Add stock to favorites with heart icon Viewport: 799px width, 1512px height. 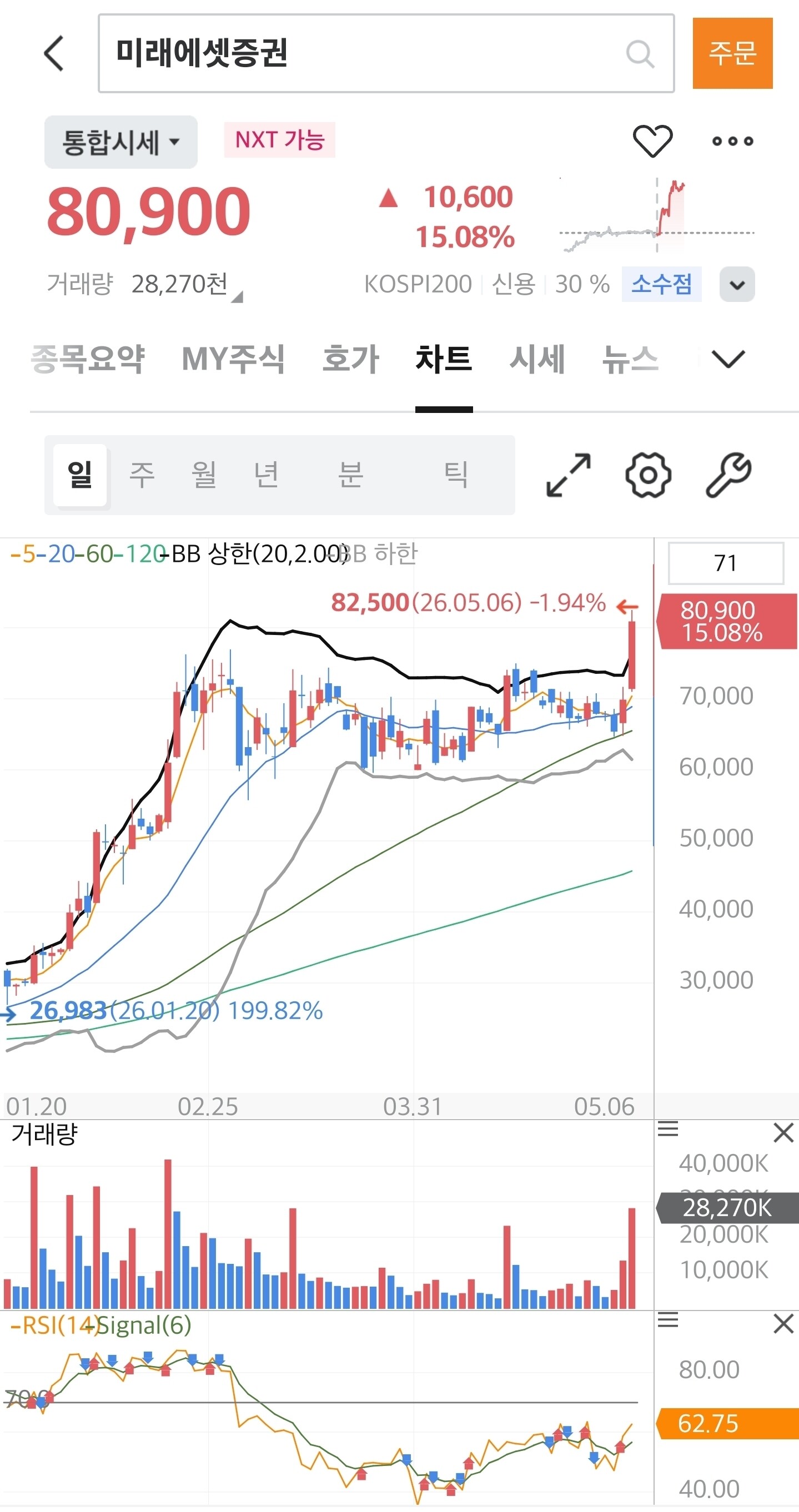tap(652, 141)
